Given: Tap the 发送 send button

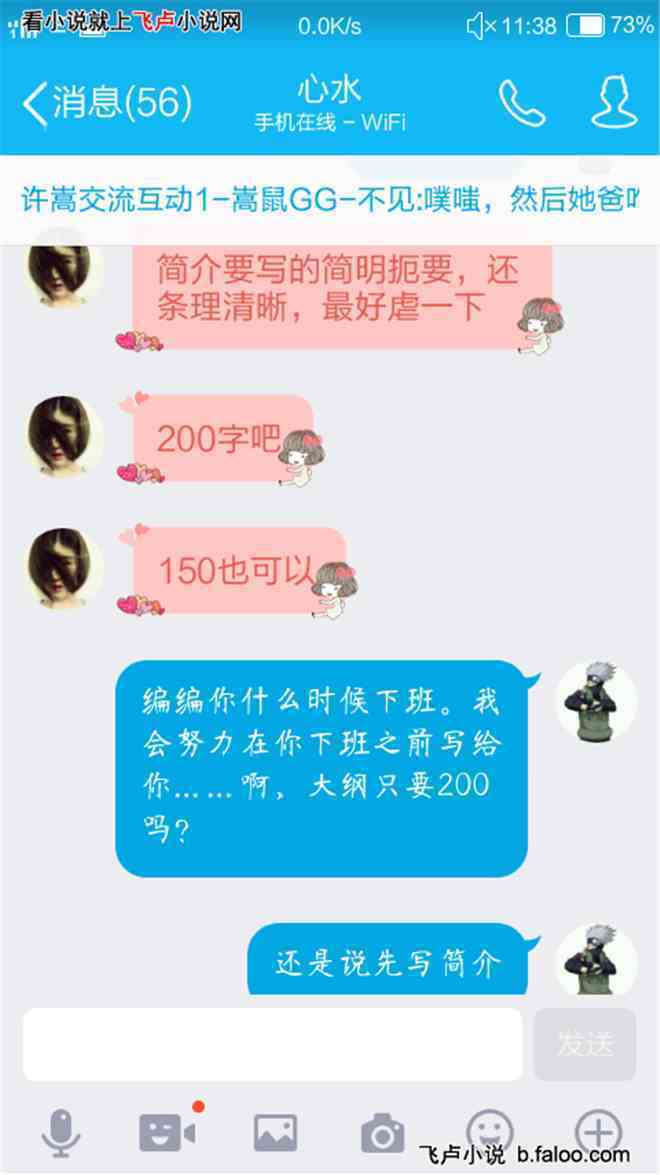Looking at the screenshot, I should (584, 1044).
